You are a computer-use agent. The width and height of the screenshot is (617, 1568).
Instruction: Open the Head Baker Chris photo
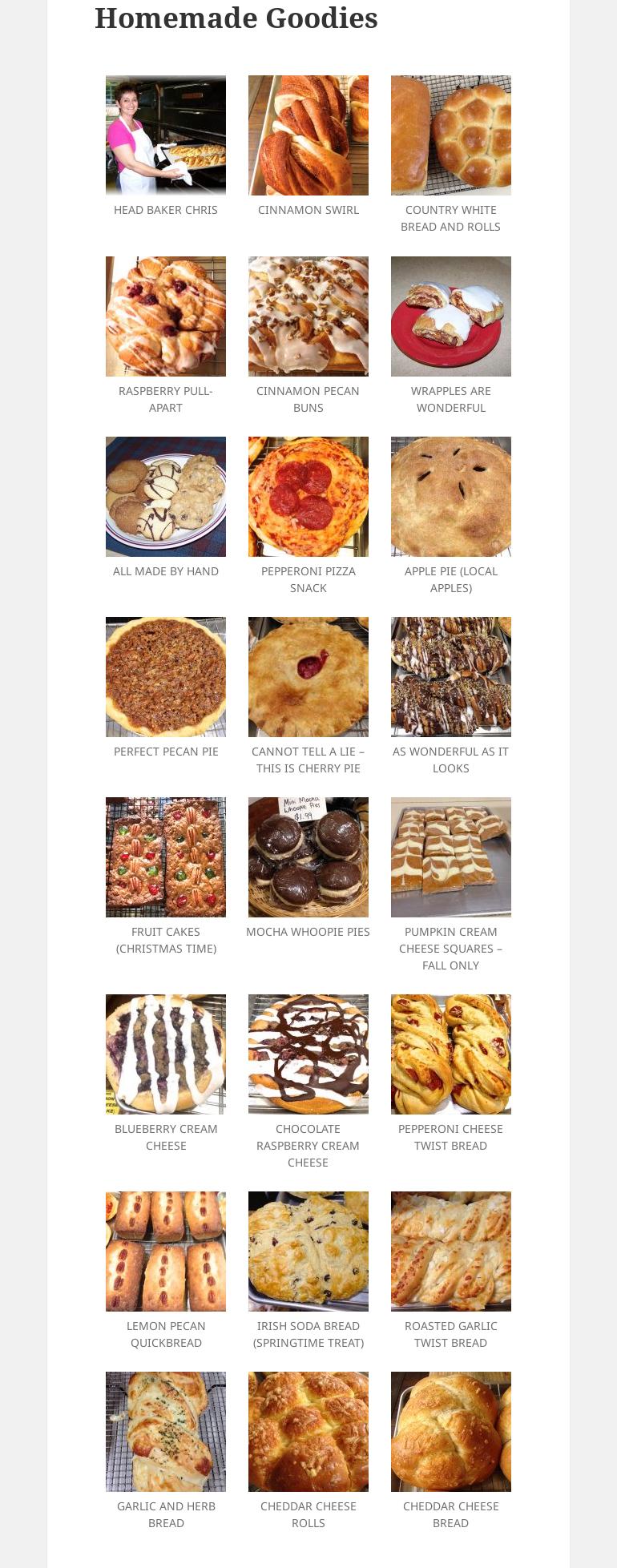[166, 135]
